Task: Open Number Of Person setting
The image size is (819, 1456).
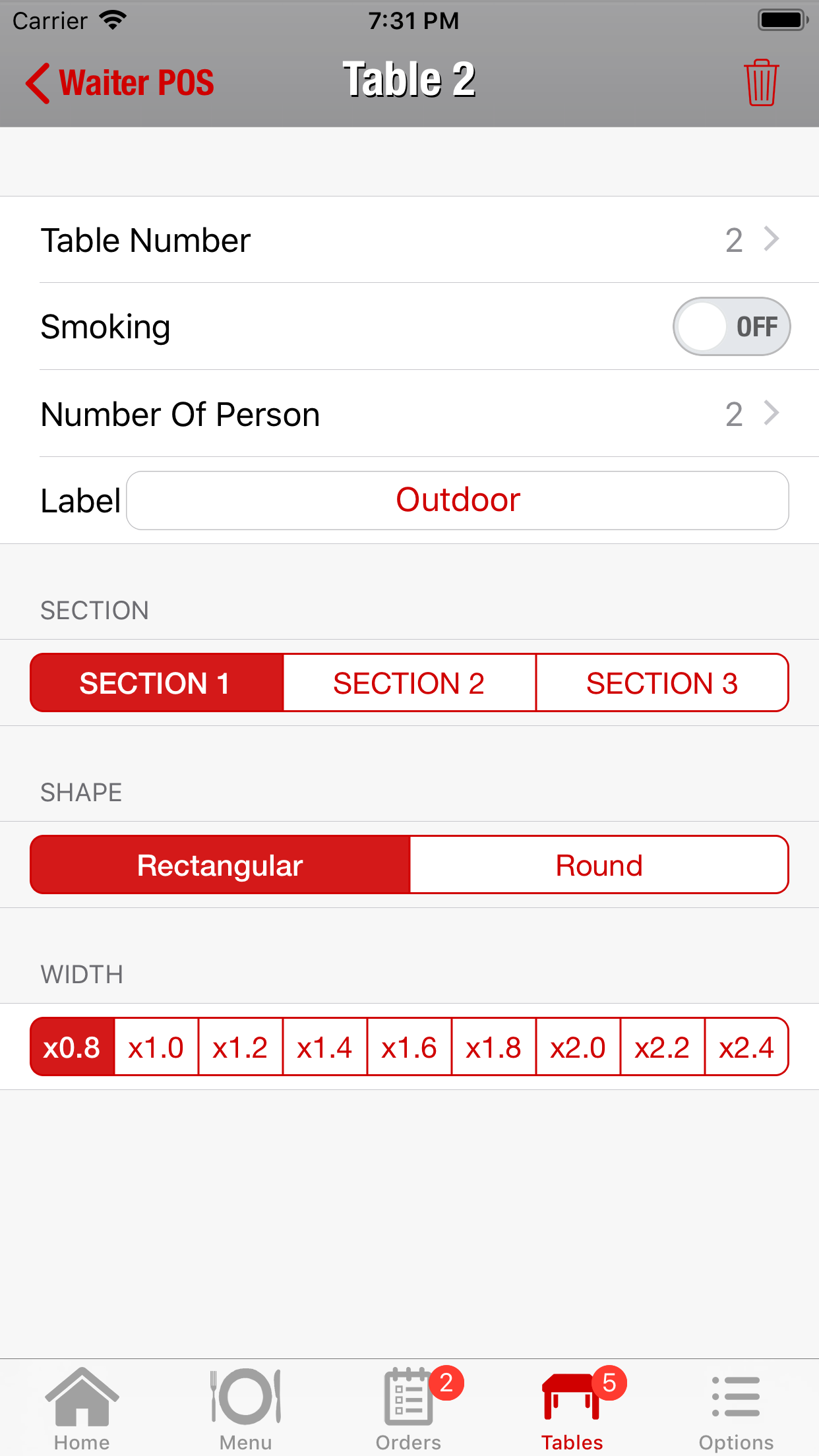Action: tap(409, 414)
